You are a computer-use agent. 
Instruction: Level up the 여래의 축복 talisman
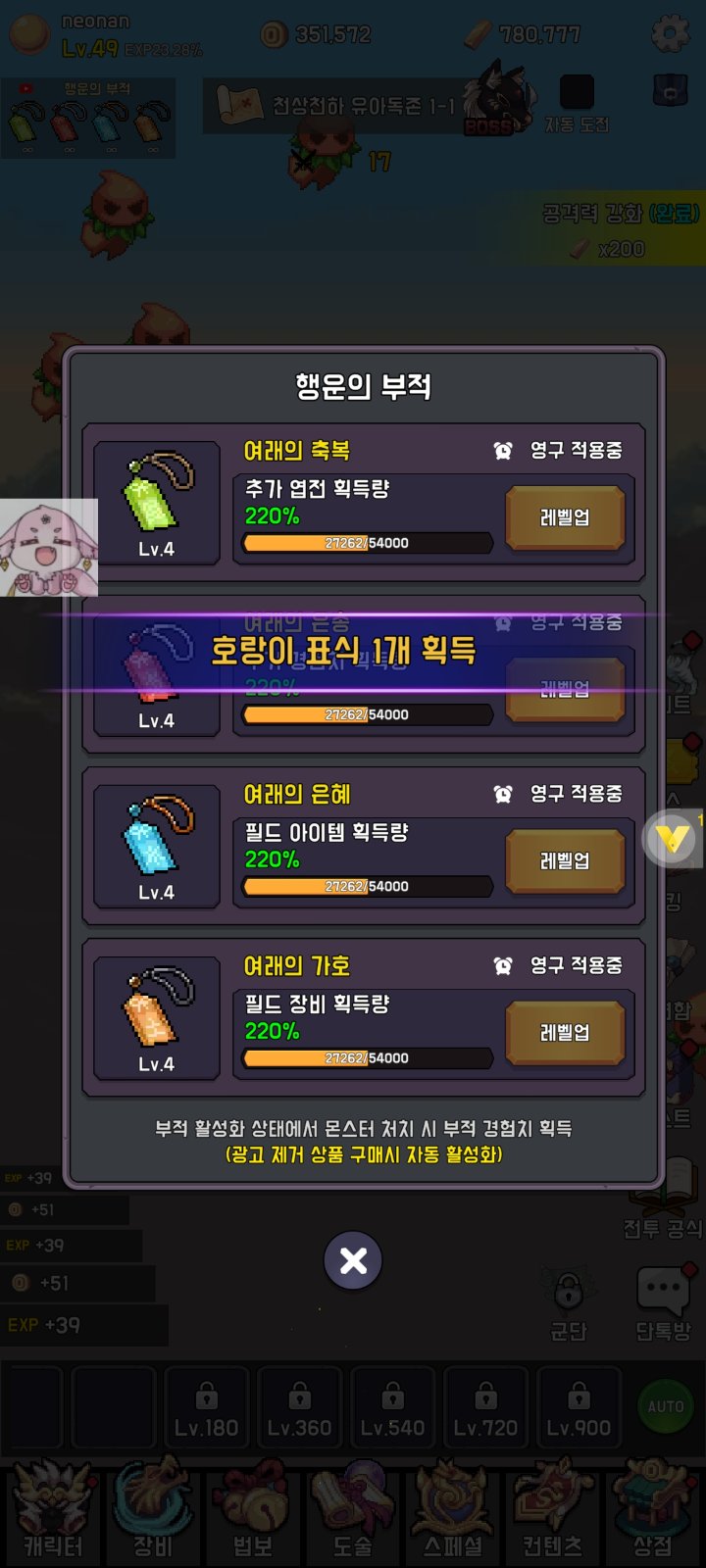[x=565, y=517]
